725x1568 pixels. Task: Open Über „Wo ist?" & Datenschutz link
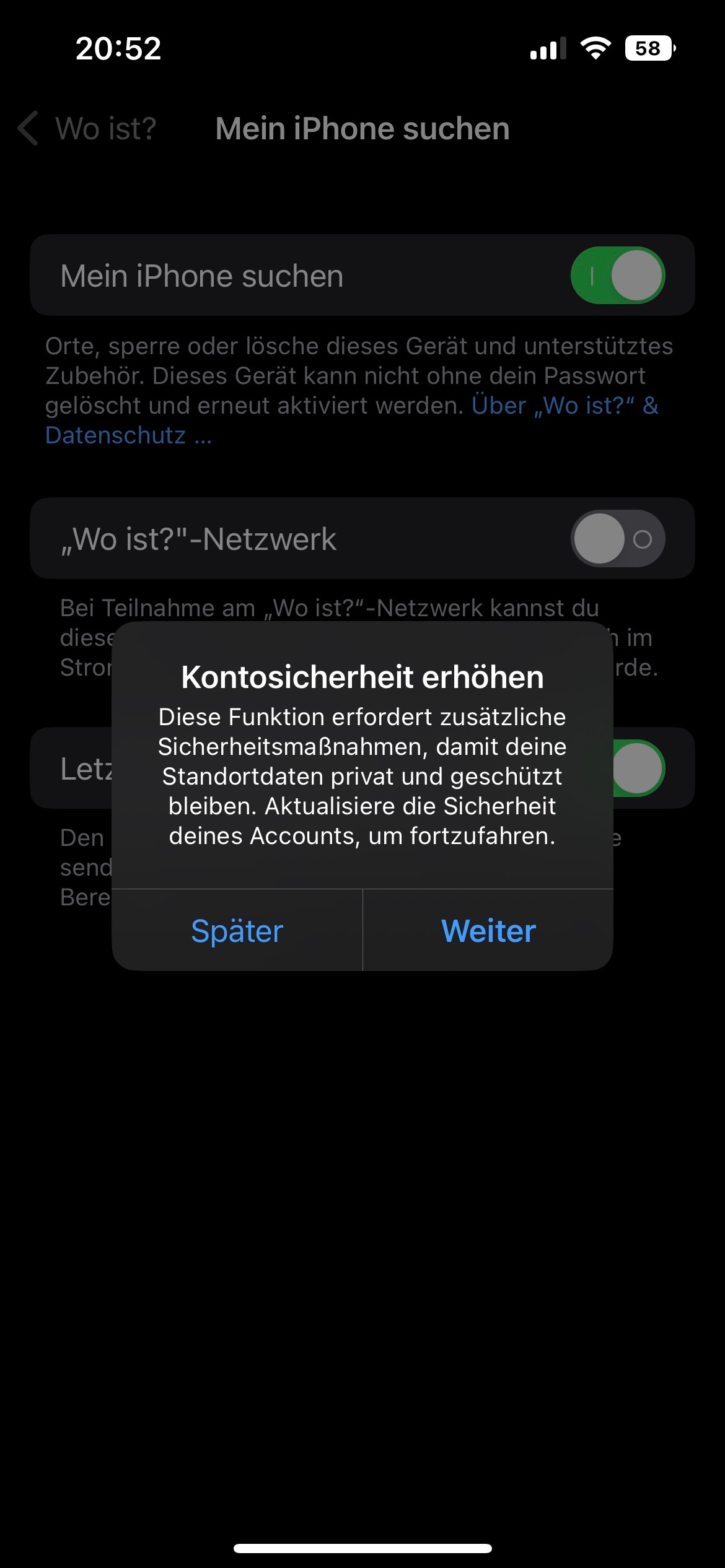tap(564, 406)
